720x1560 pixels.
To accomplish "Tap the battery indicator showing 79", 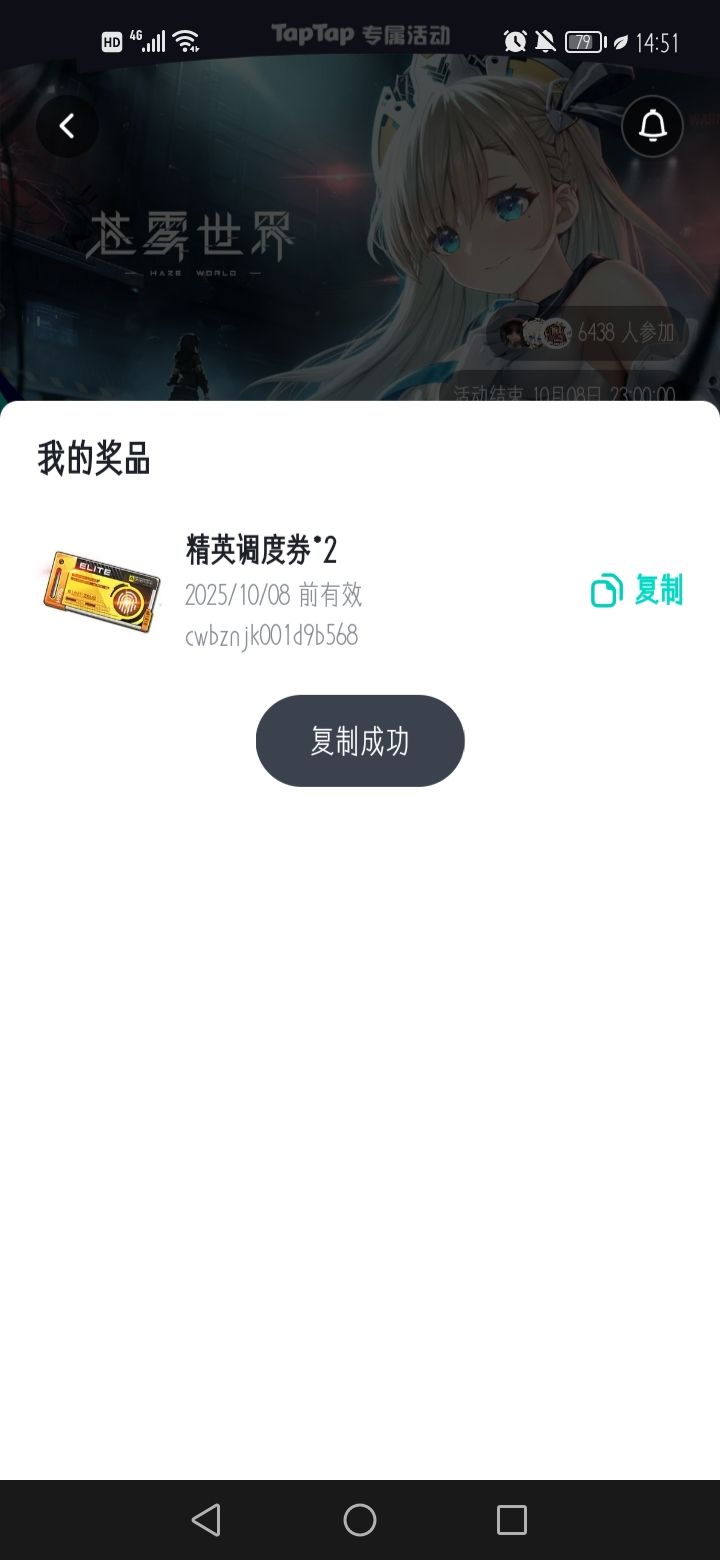I will (x=584, y=41).
